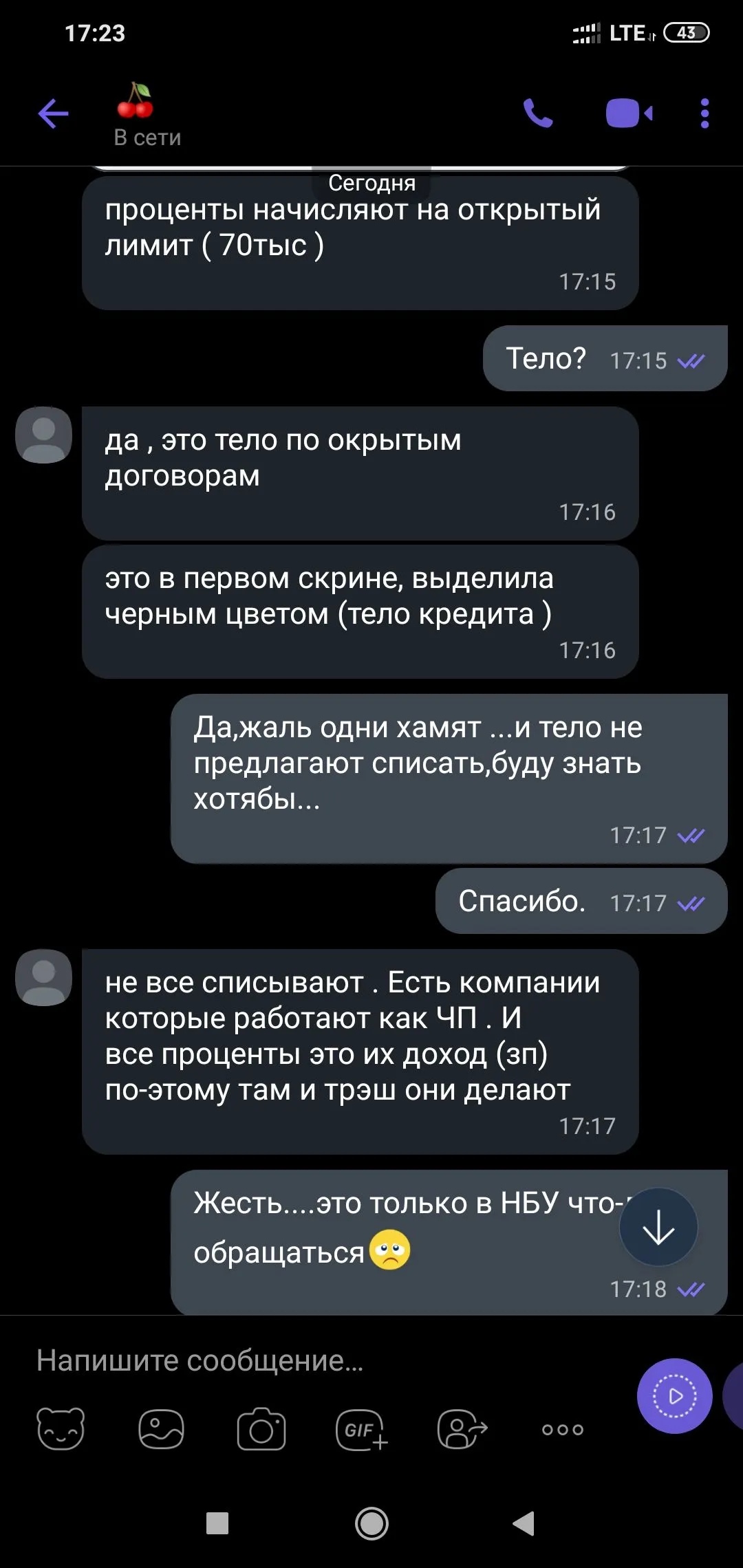Viewport: 743px width, 1568px height.
Task: Share a contact via the contact icon
Action: (462, 1429)
